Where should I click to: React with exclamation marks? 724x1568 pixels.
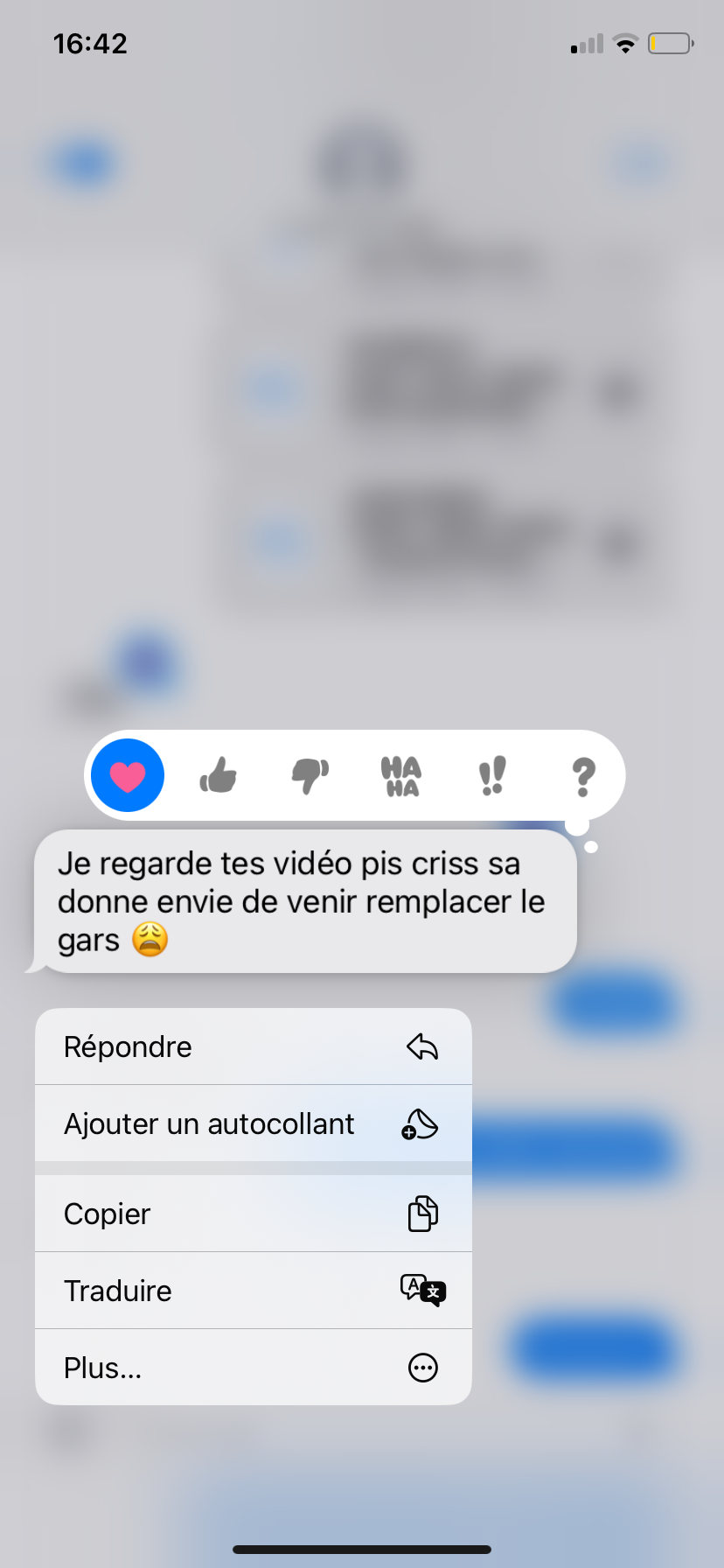(x=492, y=775)
